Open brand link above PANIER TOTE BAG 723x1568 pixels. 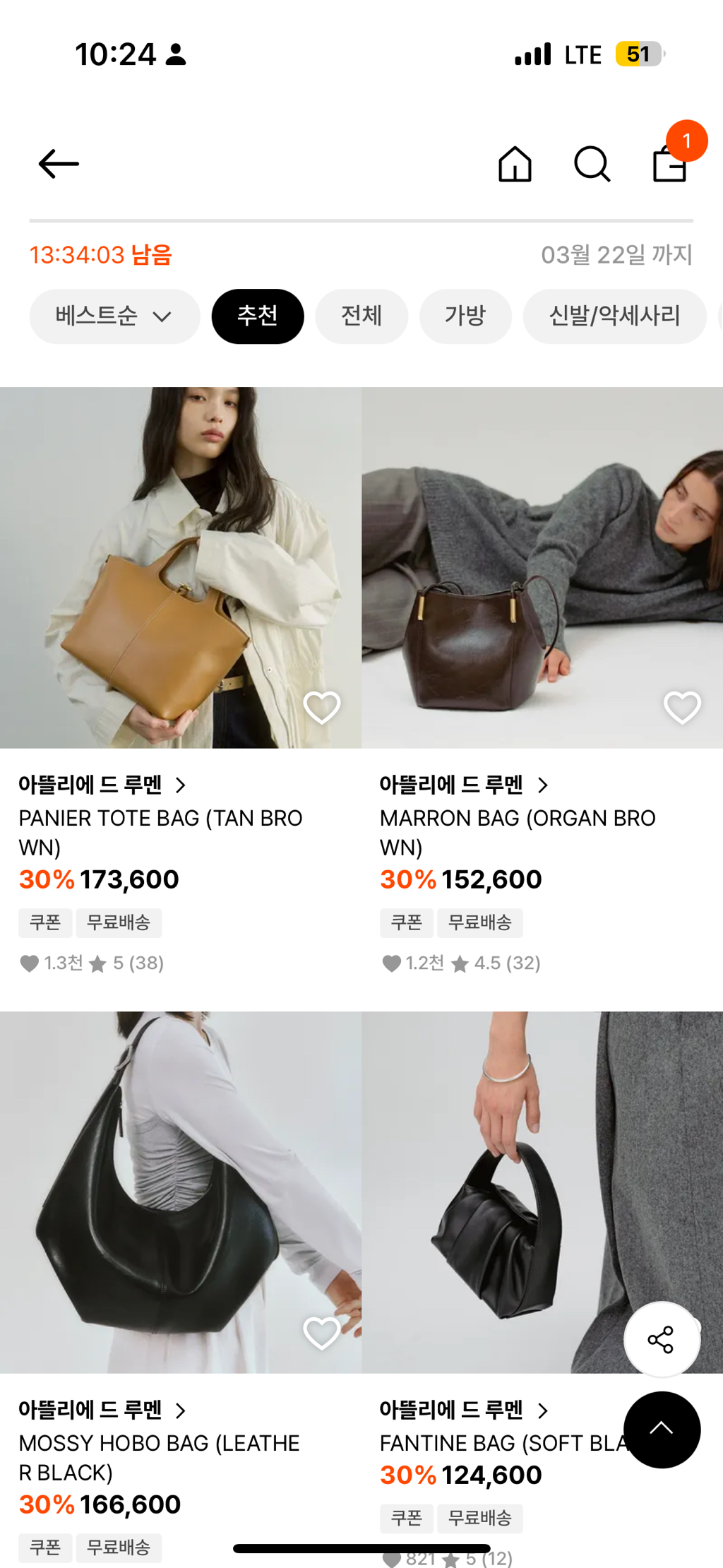click(x=102, y=785)
